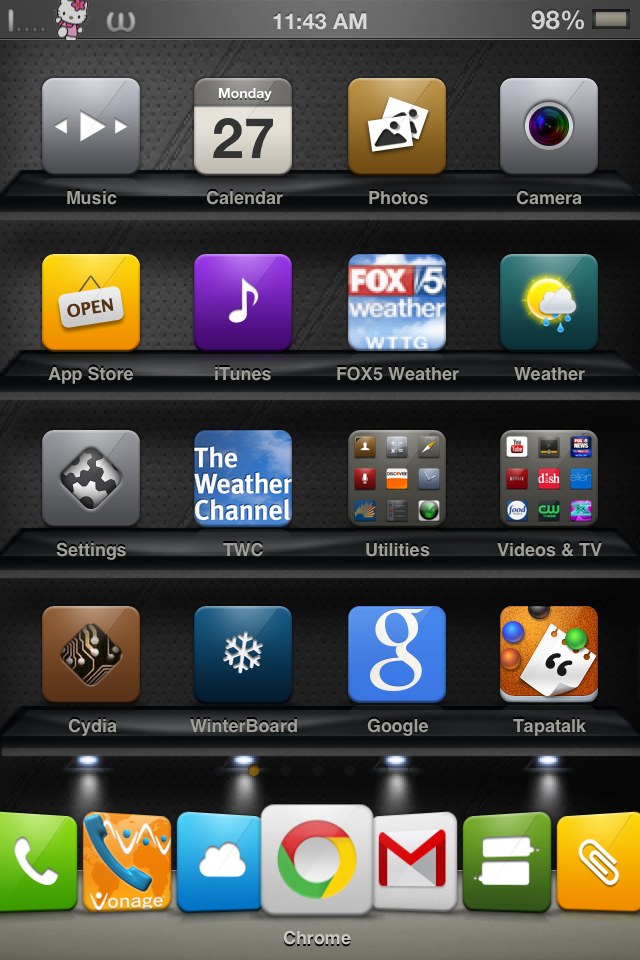Open the App Store
The width and height of the screenshot is (640, 960).
[91, 303]
